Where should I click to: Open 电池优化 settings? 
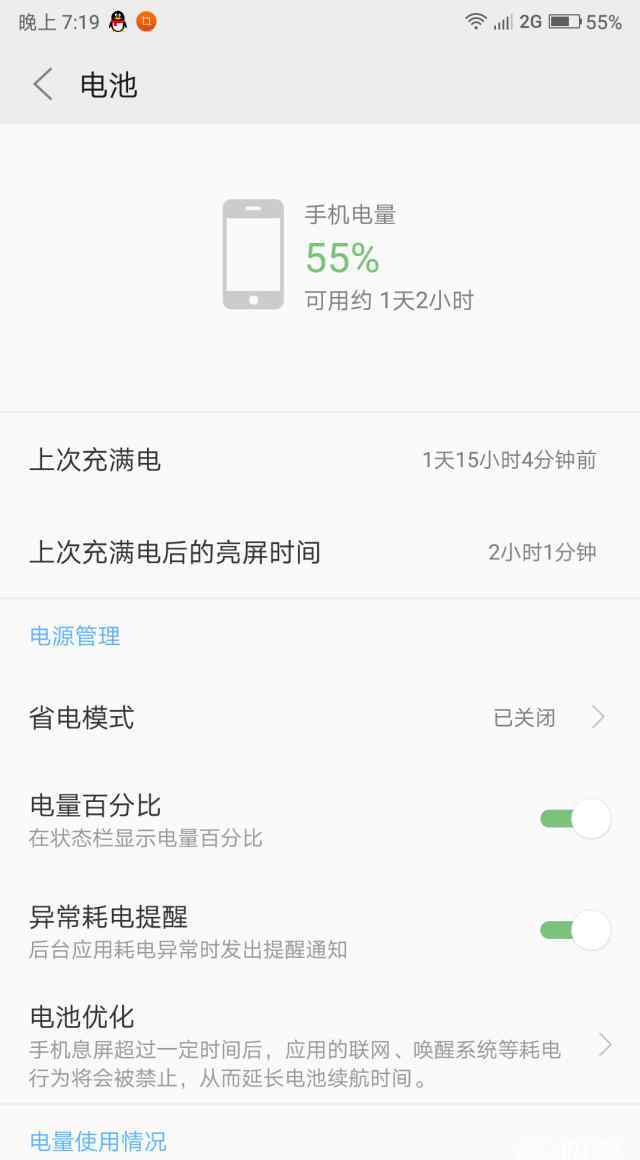pyautogui.click(x=318, y=1045)
